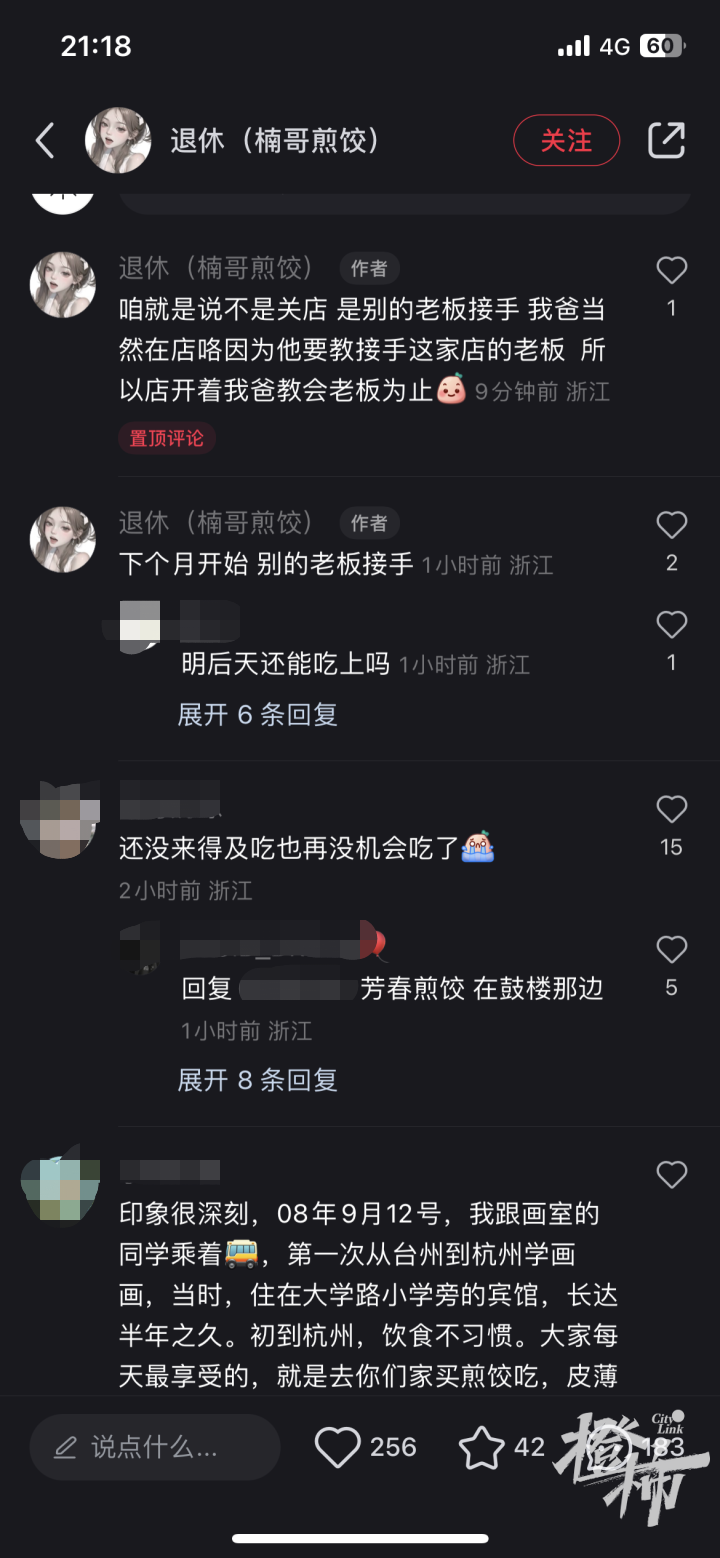The image size is (720, 1558).
Task: Like the comment 还没来得及吃也再没机会吃了
Action: click(x=671, y=810)
